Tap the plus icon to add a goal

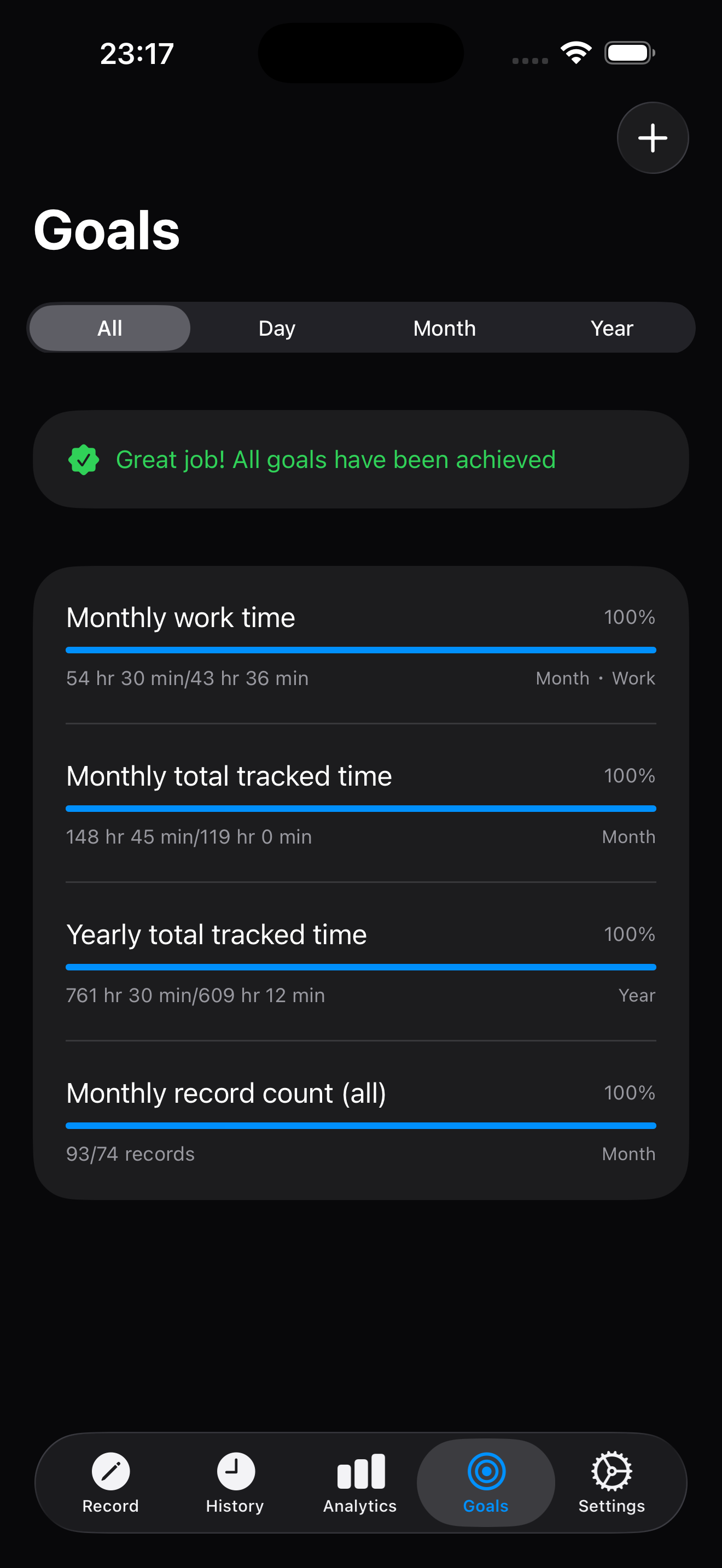pyautogui.click(x=652, y=138)
